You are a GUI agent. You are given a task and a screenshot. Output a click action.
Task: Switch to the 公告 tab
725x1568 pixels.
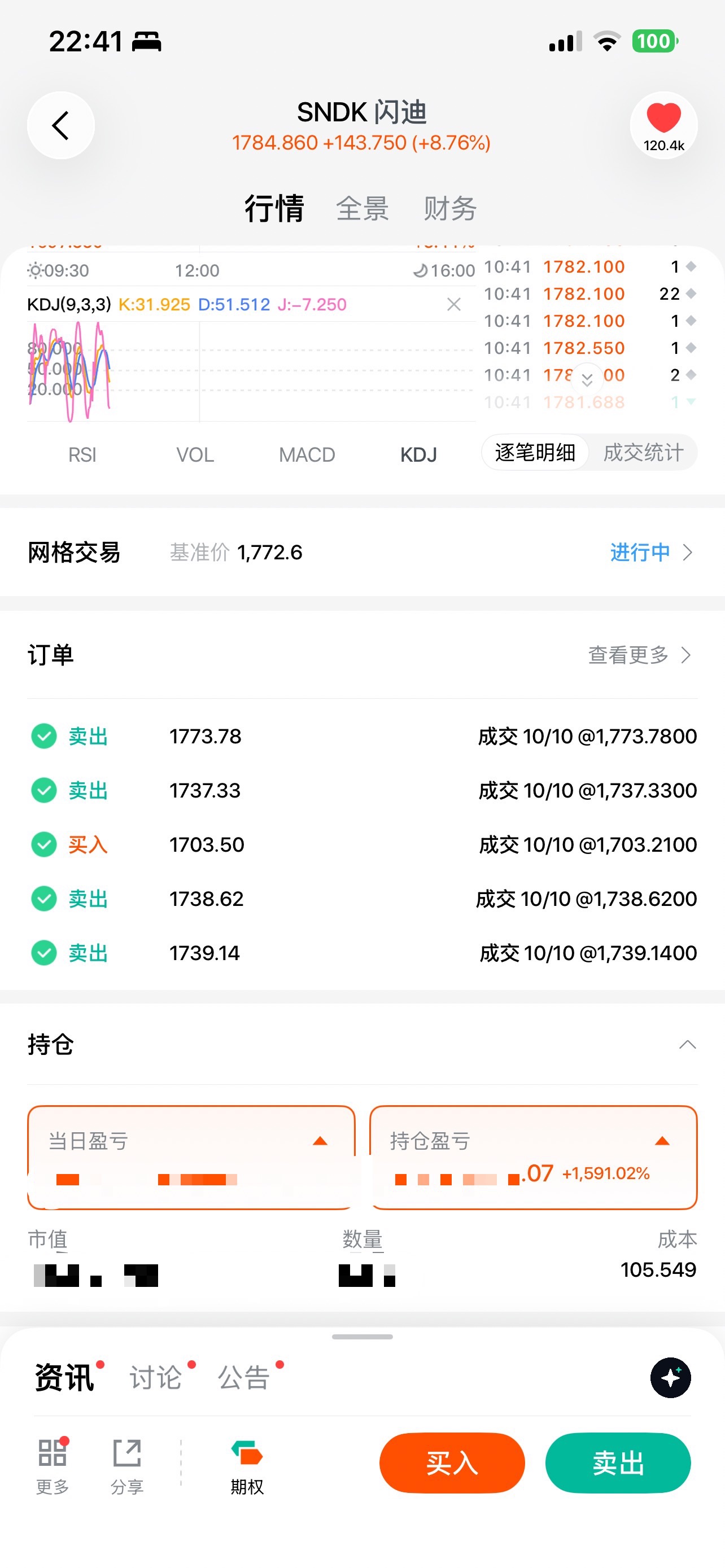point(244,1377)
